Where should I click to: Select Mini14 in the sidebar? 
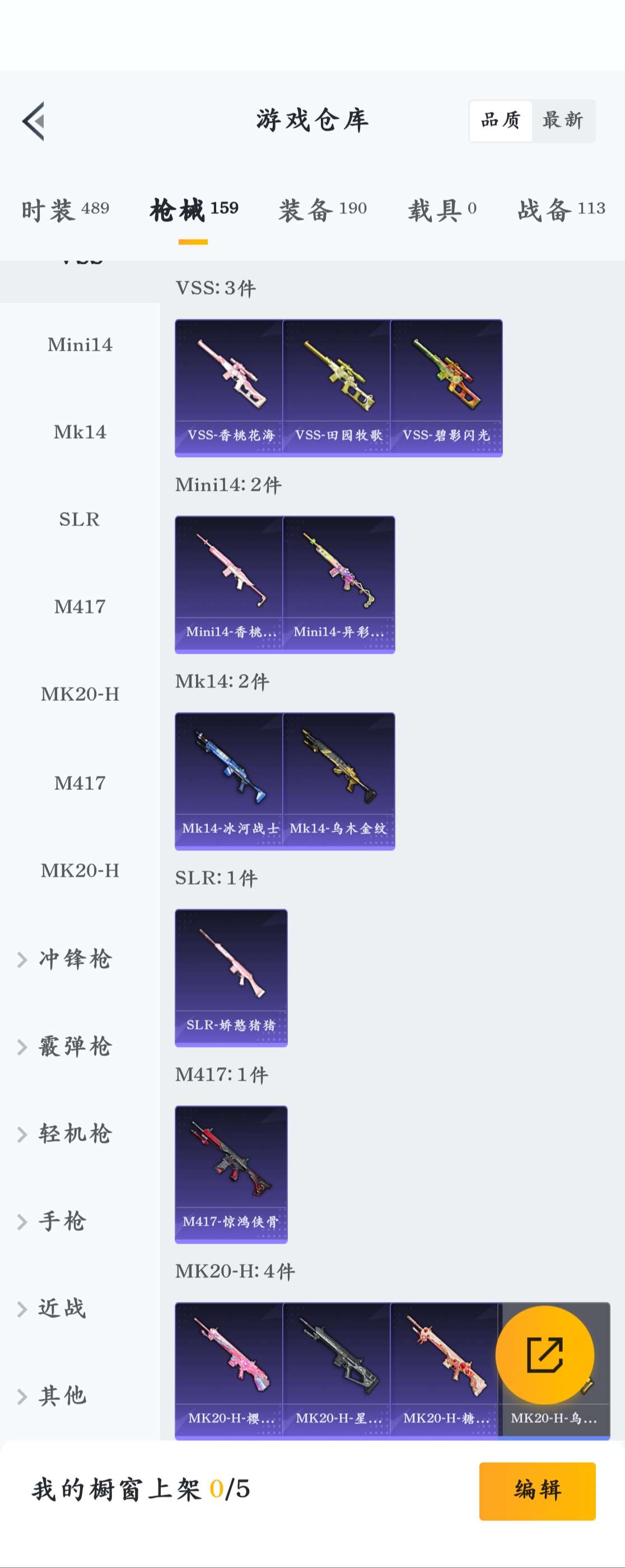[x=80, y=345]
